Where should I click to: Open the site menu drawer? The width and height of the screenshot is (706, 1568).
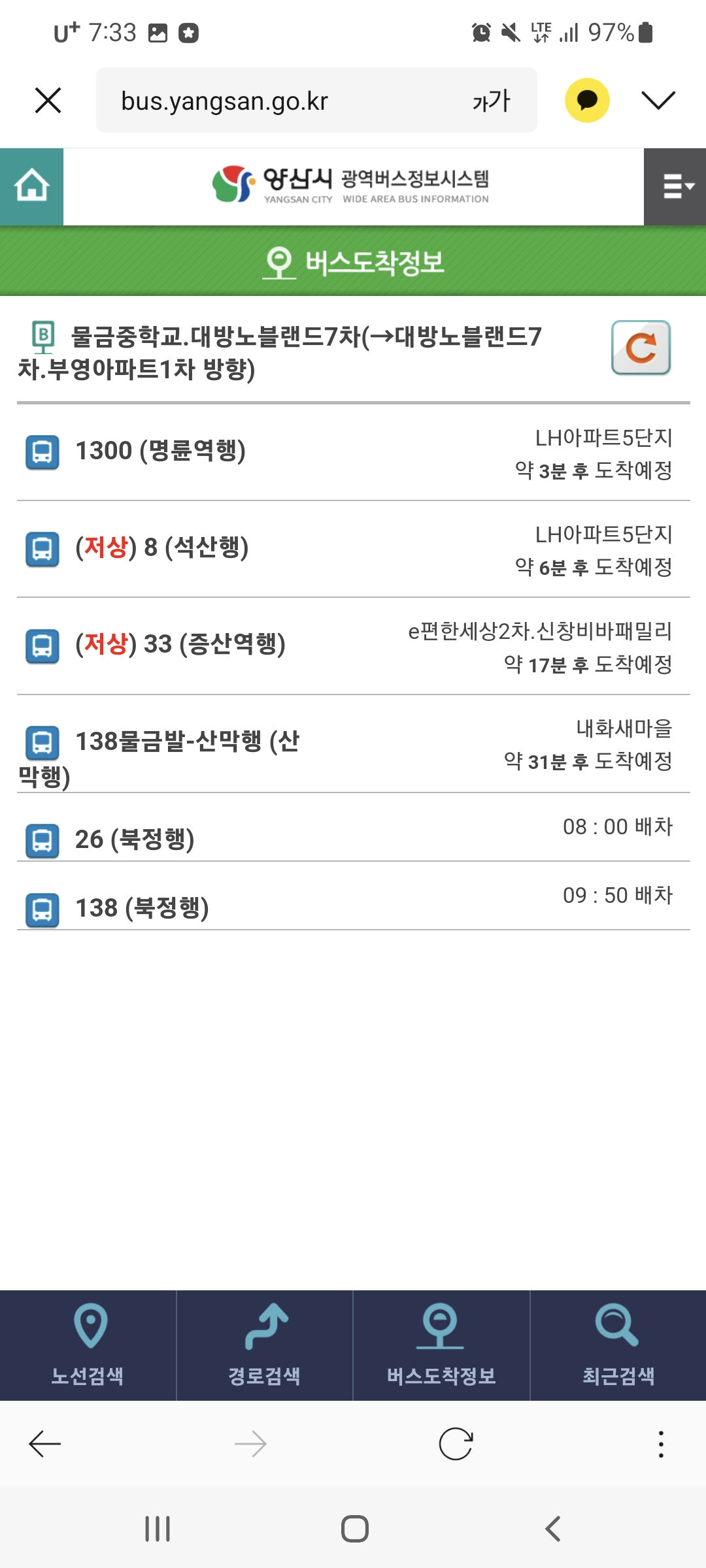coord(675,186)
